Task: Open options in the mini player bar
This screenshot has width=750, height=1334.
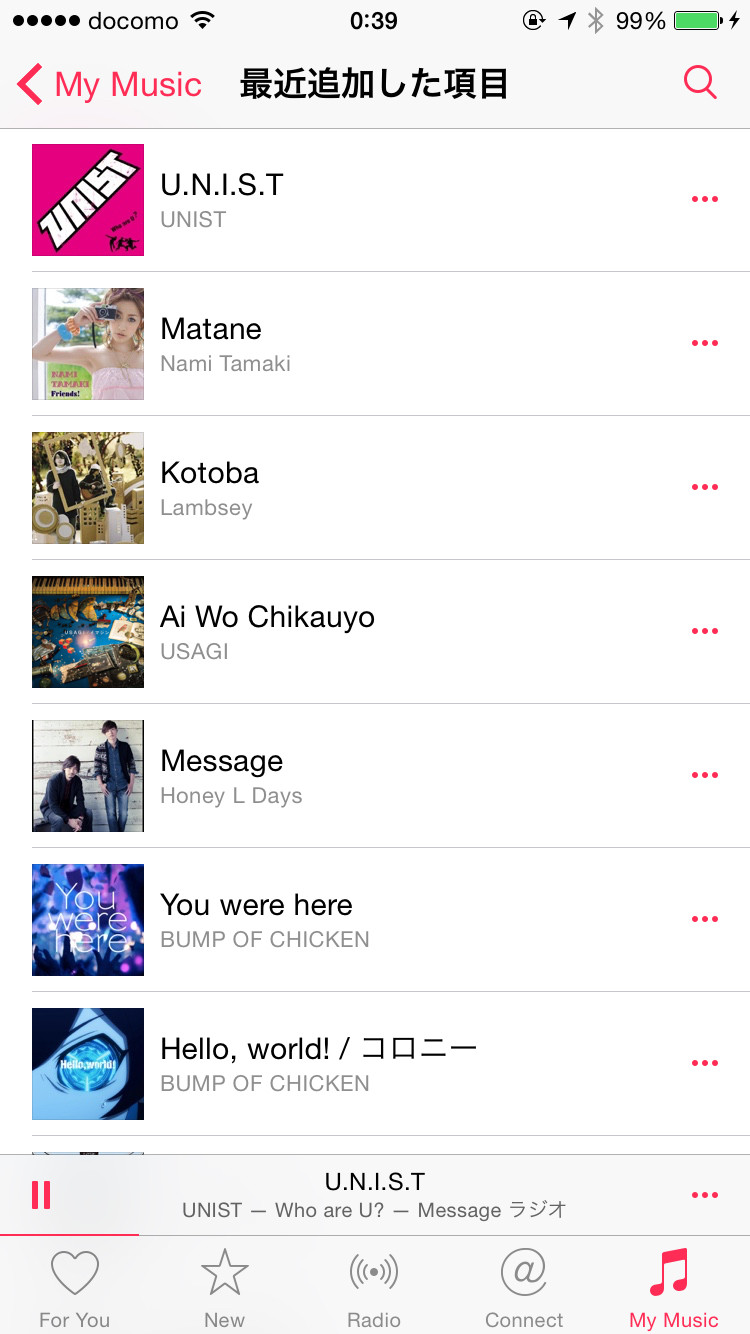Action: (705, 1195)
